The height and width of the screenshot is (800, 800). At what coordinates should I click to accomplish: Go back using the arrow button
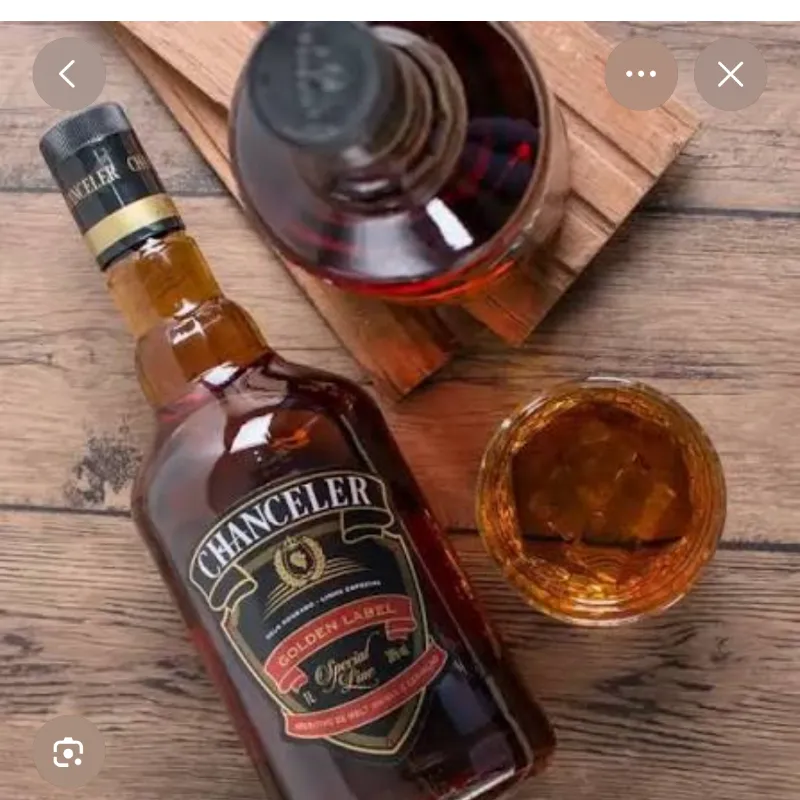68,74
